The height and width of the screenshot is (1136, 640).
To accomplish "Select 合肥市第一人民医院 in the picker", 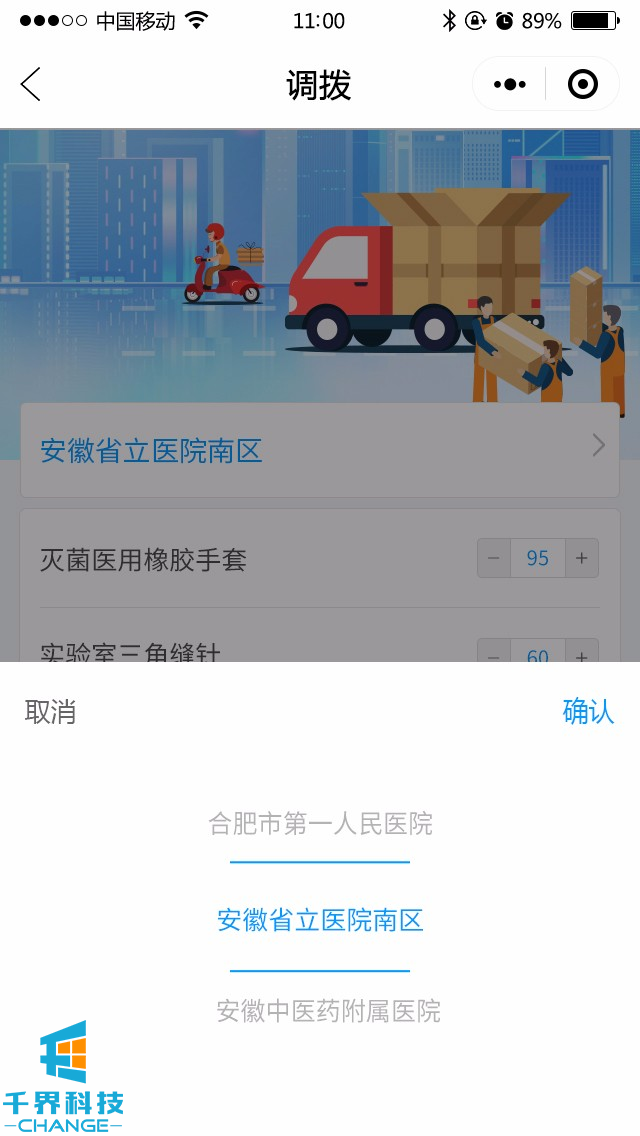I will [x=320, y=824].
